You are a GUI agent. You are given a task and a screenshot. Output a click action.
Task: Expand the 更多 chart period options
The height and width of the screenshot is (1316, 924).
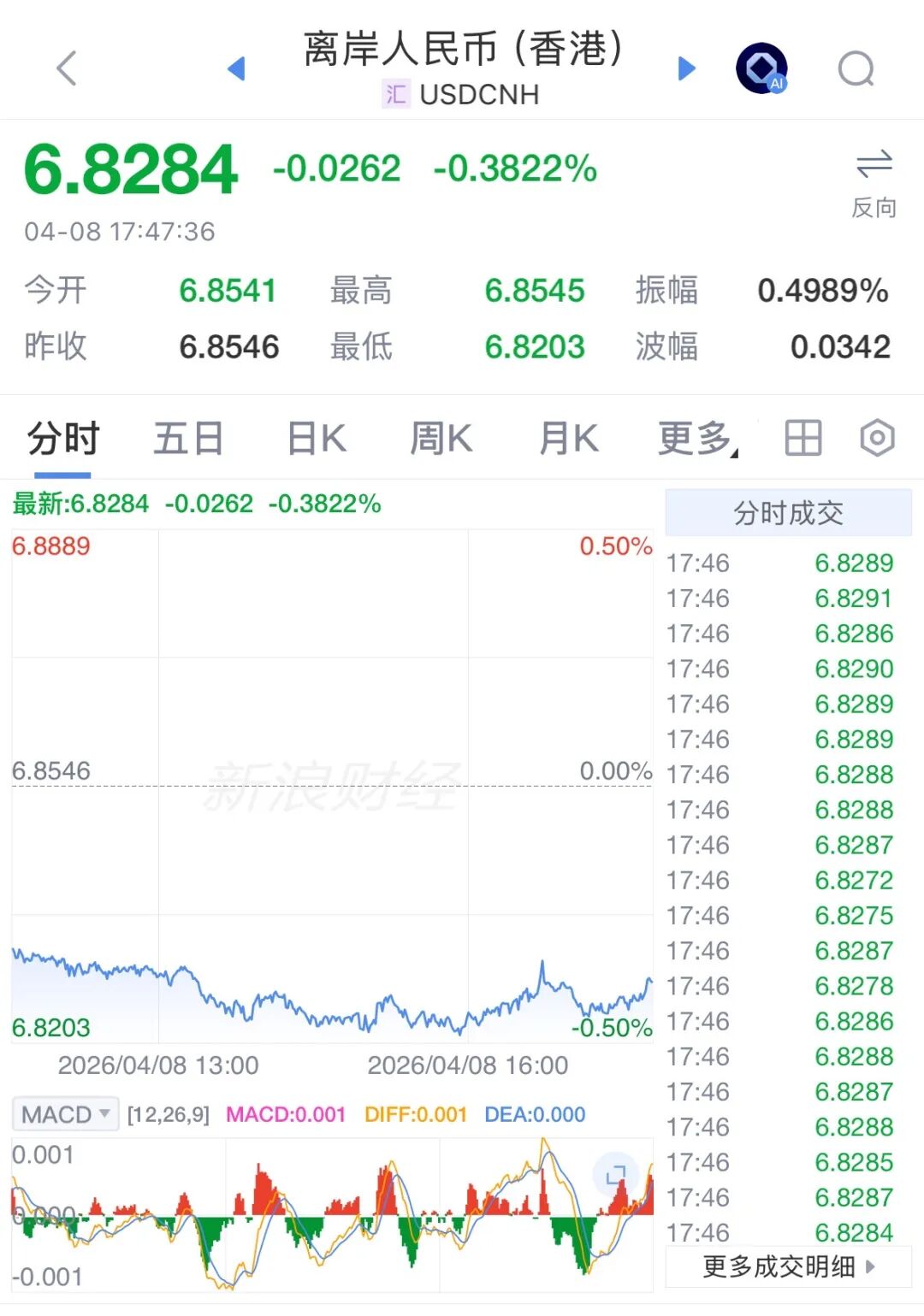[x=696, y=440]
